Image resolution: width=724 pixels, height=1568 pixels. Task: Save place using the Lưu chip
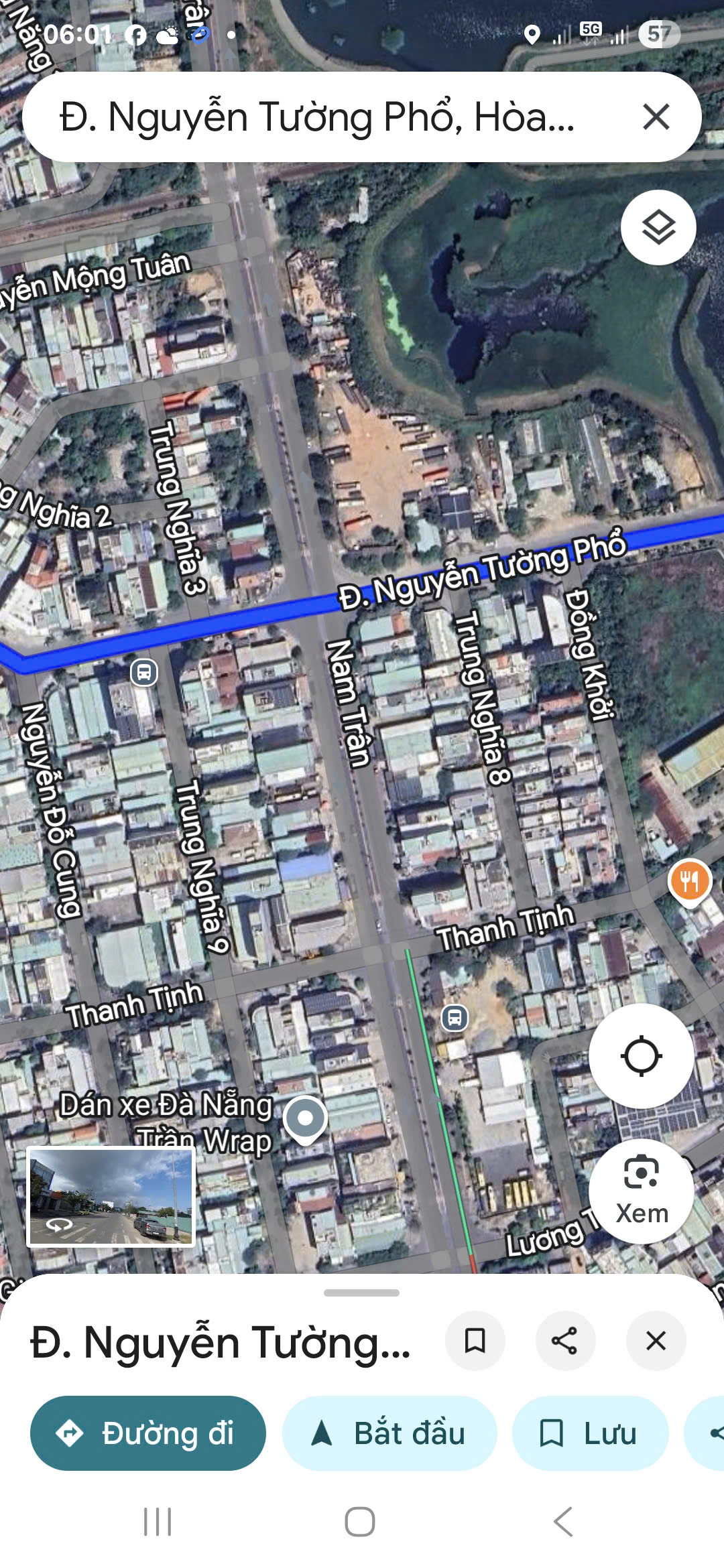click(x=590, y=1433)
